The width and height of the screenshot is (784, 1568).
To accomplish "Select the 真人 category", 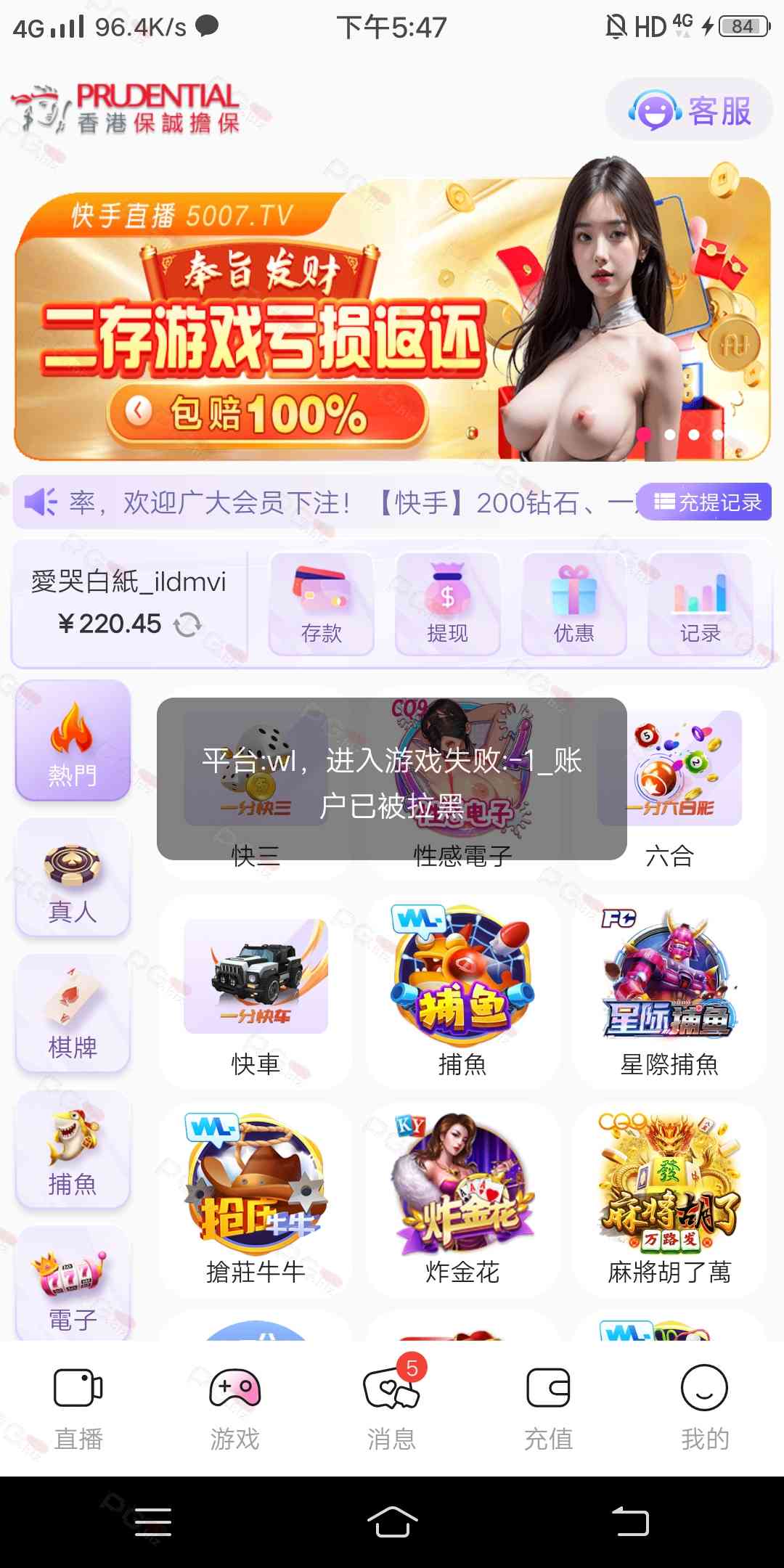I will coord(73,878).
